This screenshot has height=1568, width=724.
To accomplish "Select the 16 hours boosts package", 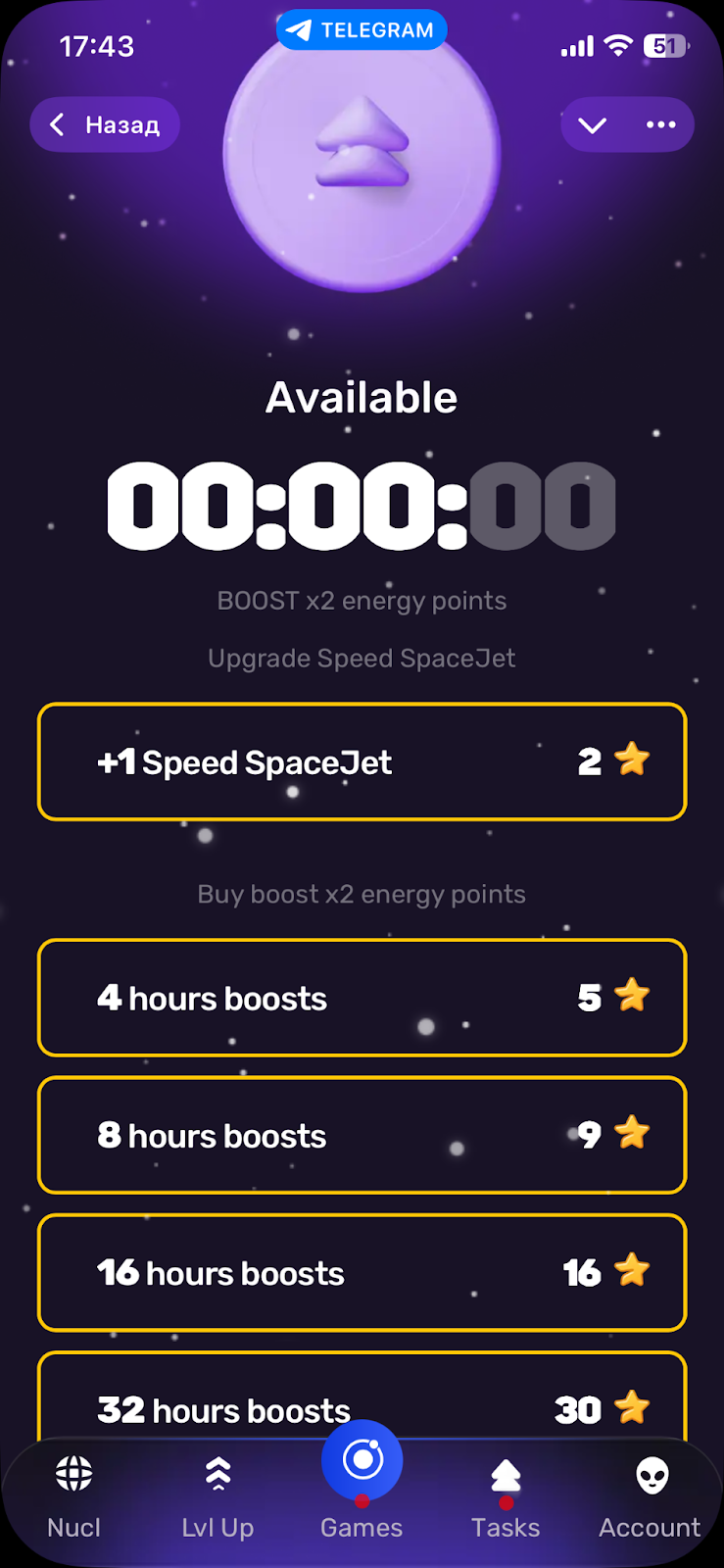I will point(362,1273).
